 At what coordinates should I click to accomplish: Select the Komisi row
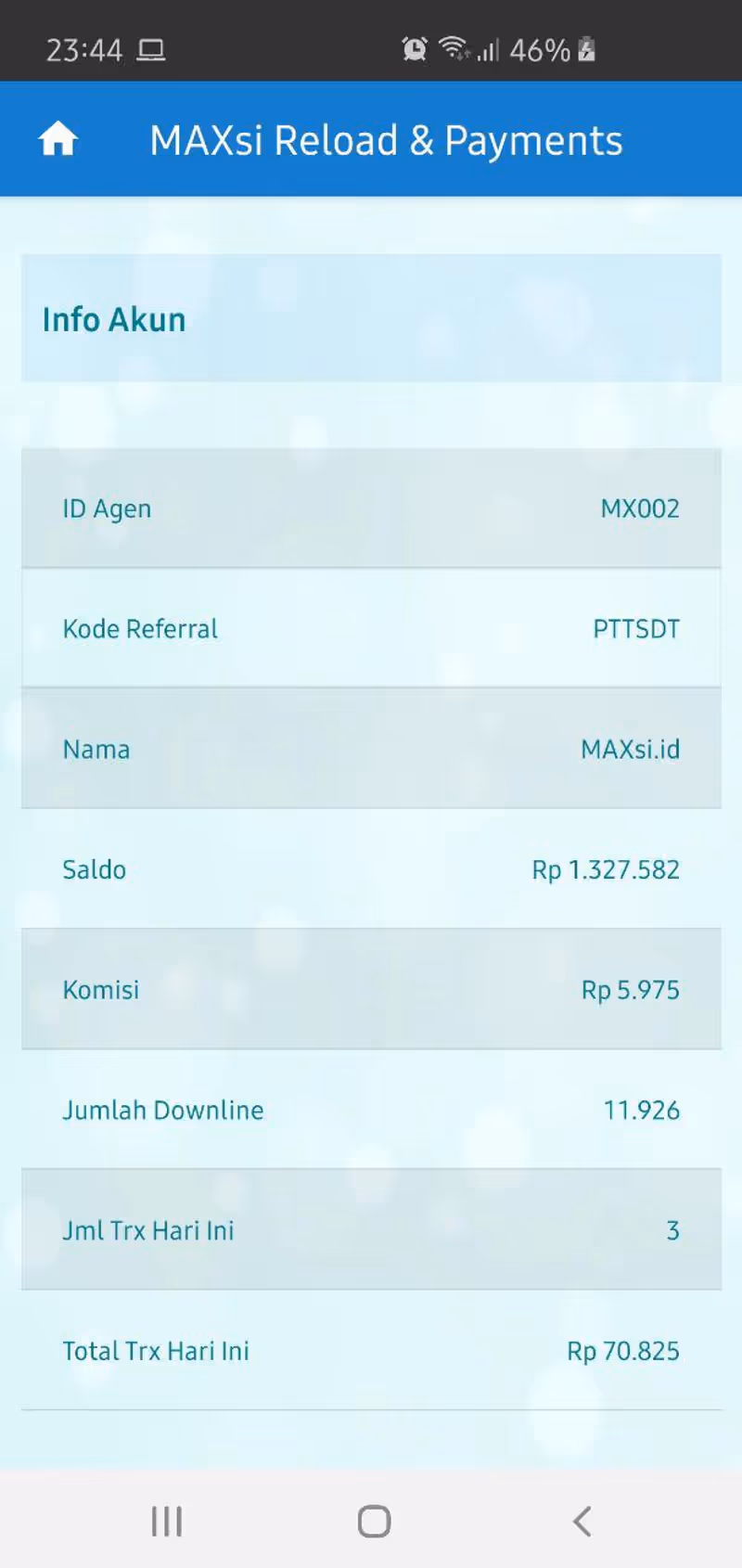click(x=371, y=989)
